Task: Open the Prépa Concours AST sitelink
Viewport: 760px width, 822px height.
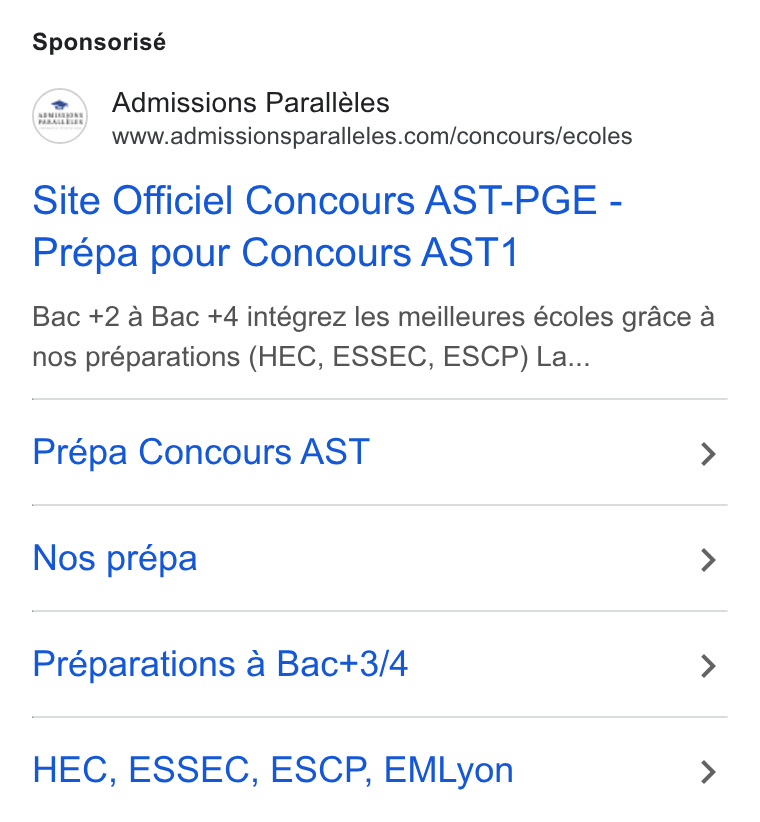Action: (379, 452)
